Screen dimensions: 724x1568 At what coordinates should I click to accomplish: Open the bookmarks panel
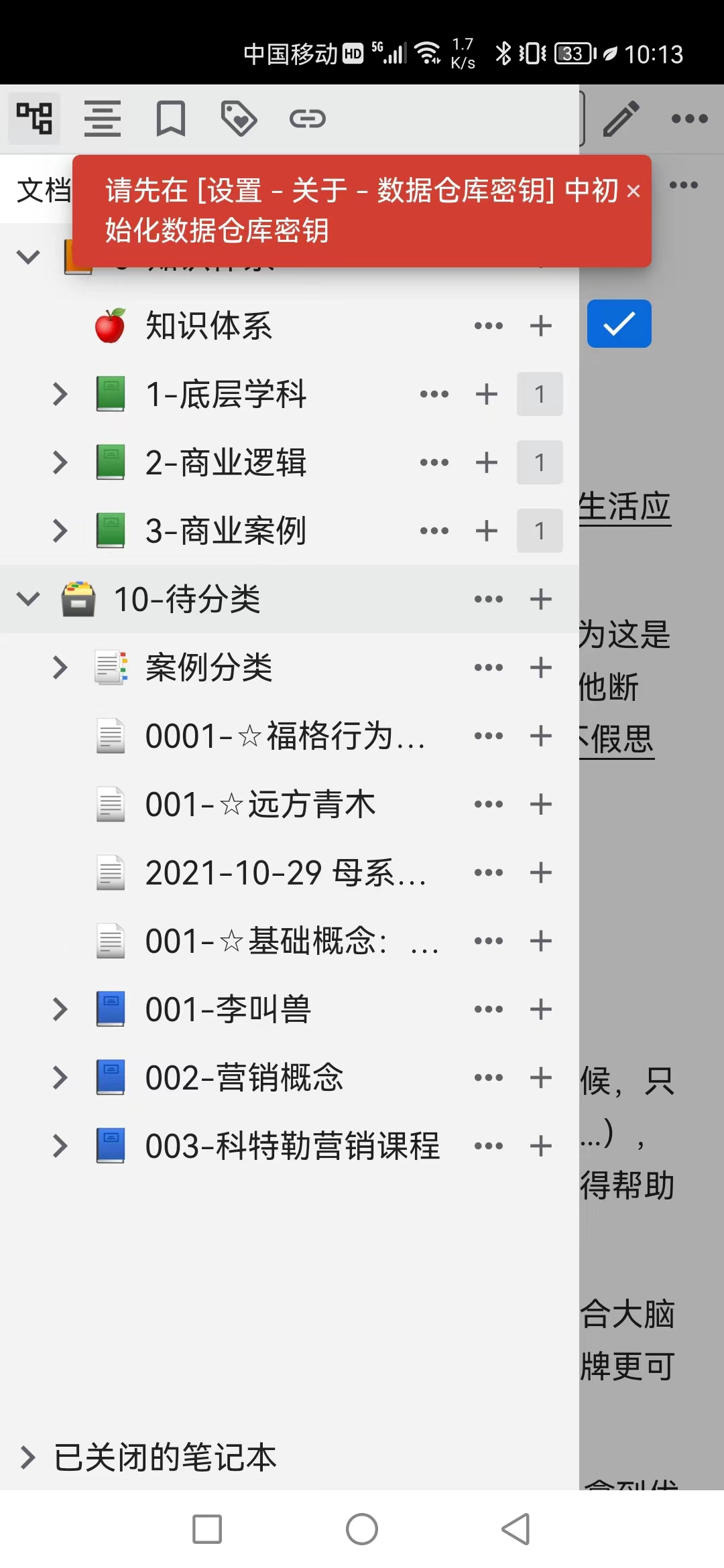[x=171, y=119]
